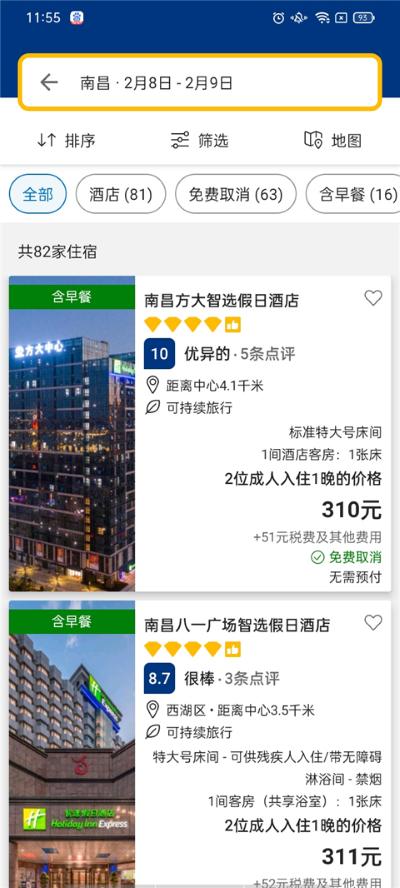The image size is (400, 888).
Task: Select the 全部 chip
Action: tap(38, 194)
